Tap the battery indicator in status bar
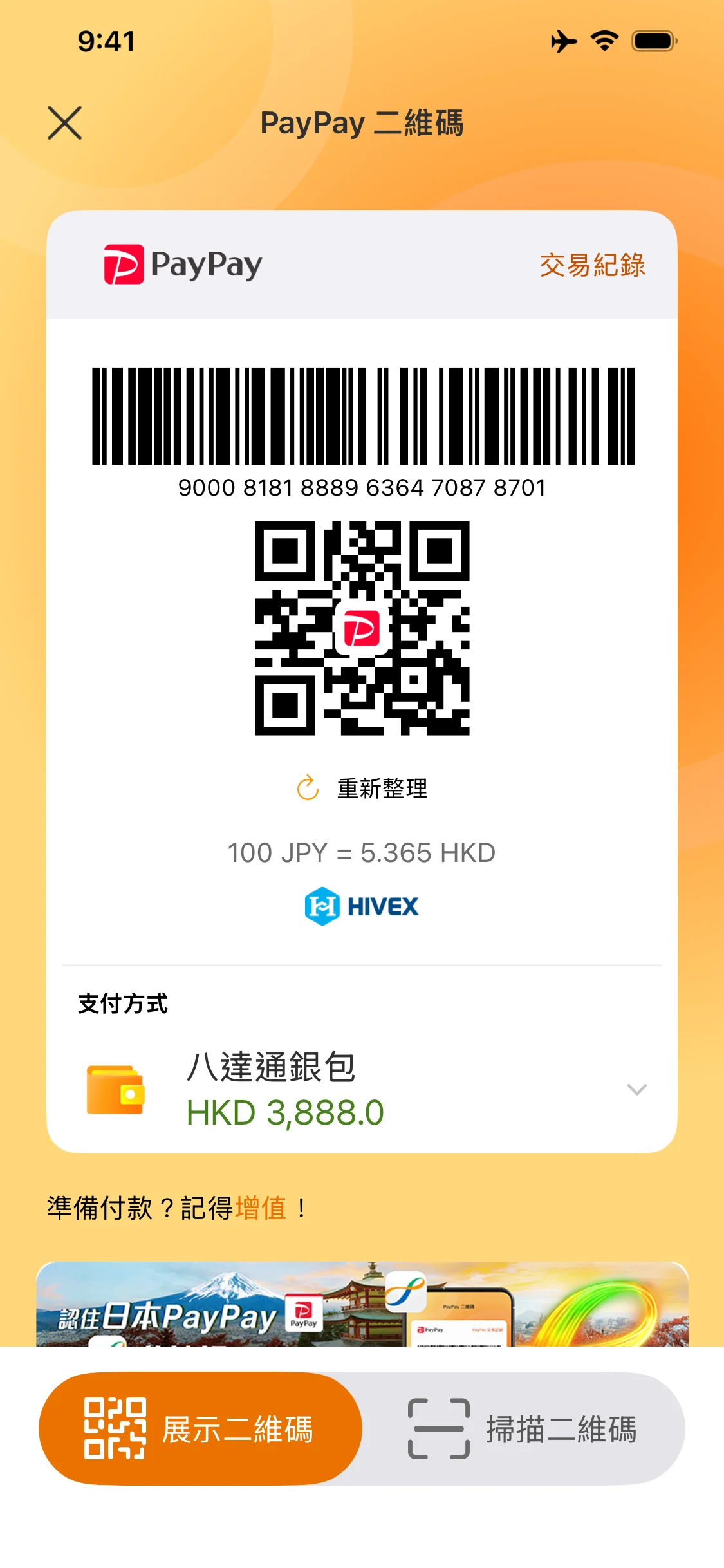The height and width of the screenshot is (1568, 724). click(x=653, y=40)
